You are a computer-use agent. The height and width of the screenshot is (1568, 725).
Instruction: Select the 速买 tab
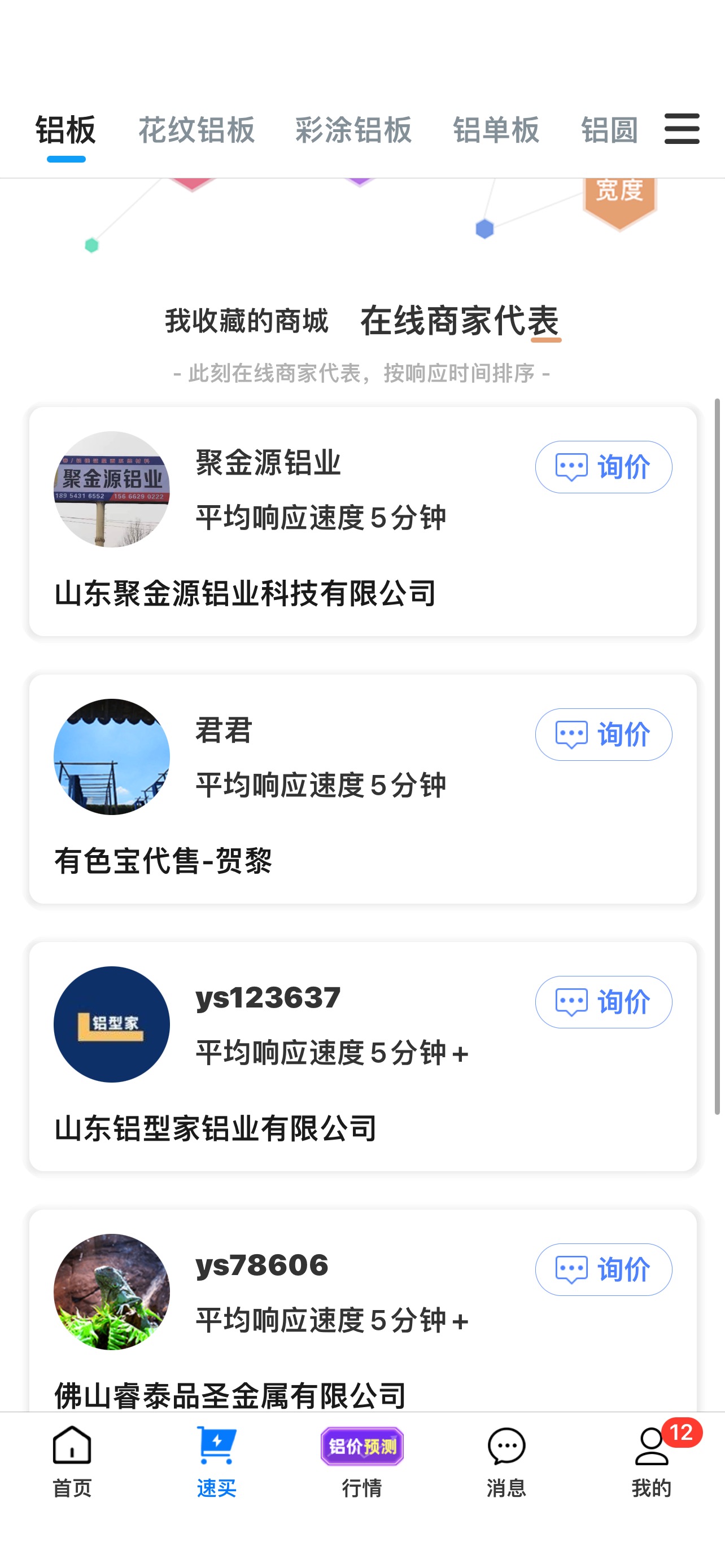click(217, 1462)
